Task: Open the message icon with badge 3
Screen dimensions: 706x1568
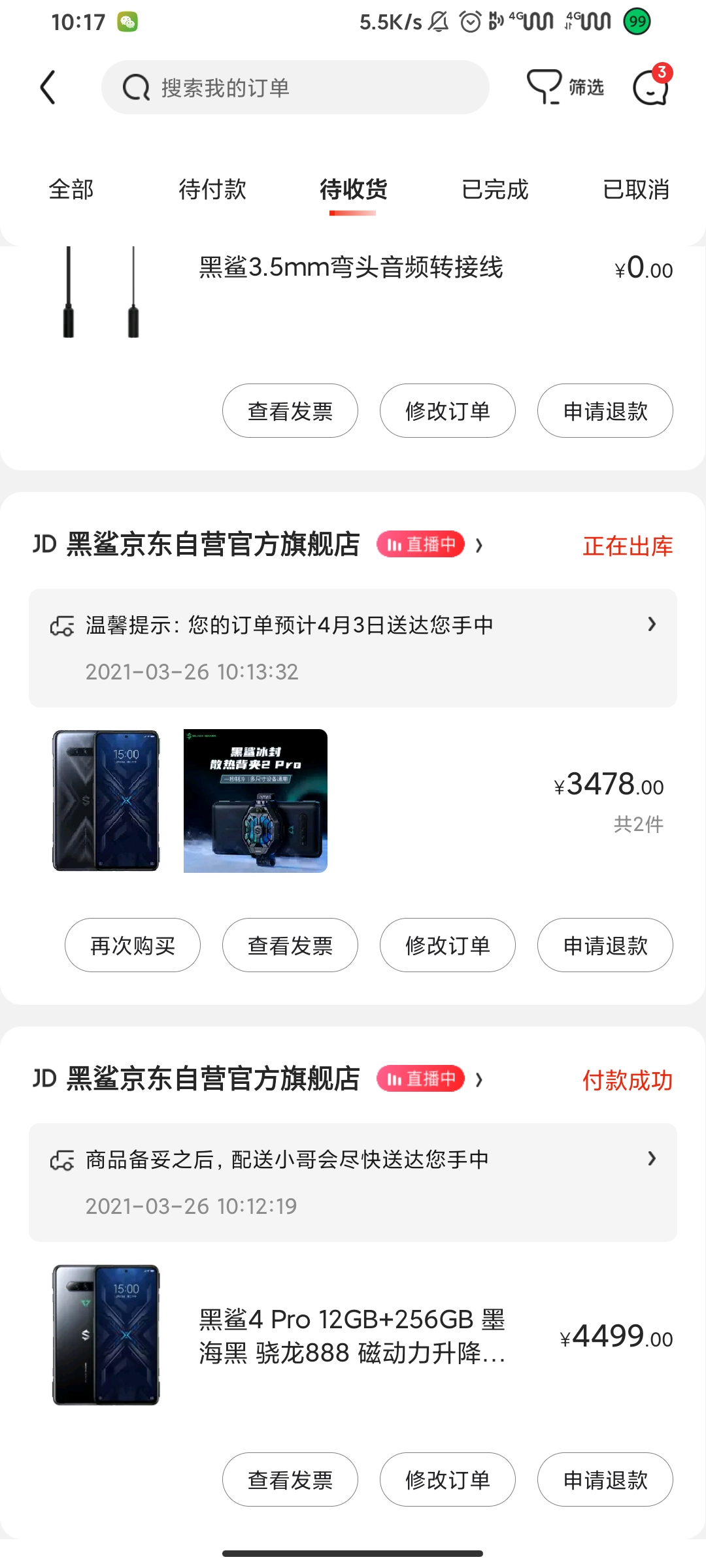Action: [652, 86]
